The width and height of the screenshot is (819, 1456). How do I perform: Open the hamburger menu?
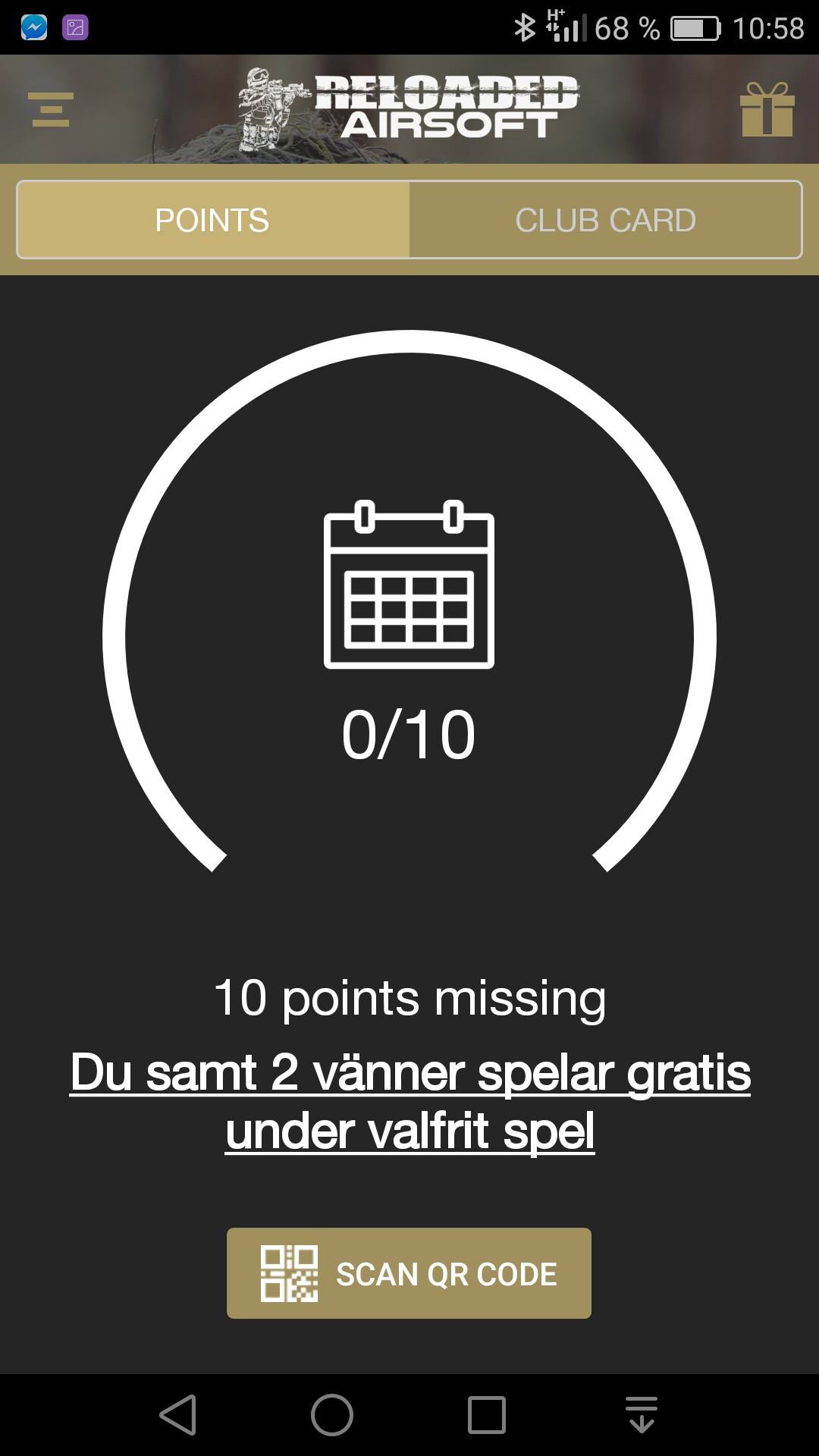point(51,109)
